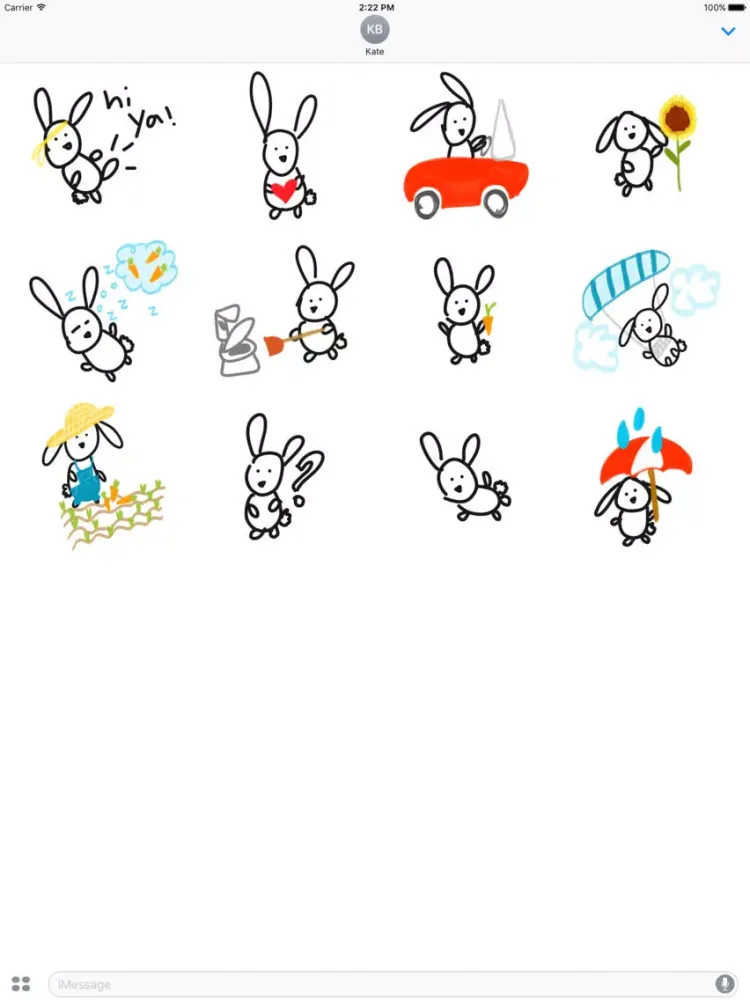750x1000 pixels.
Task: Send the bunny with sunflower sticker
Action: coord(646,147)
